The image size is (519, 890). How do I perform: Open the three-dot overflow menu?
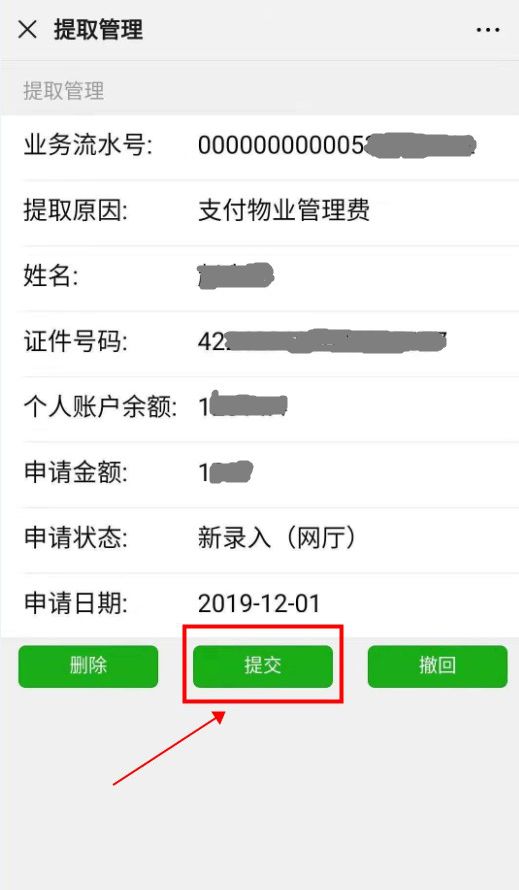click(x=488, y=30)
